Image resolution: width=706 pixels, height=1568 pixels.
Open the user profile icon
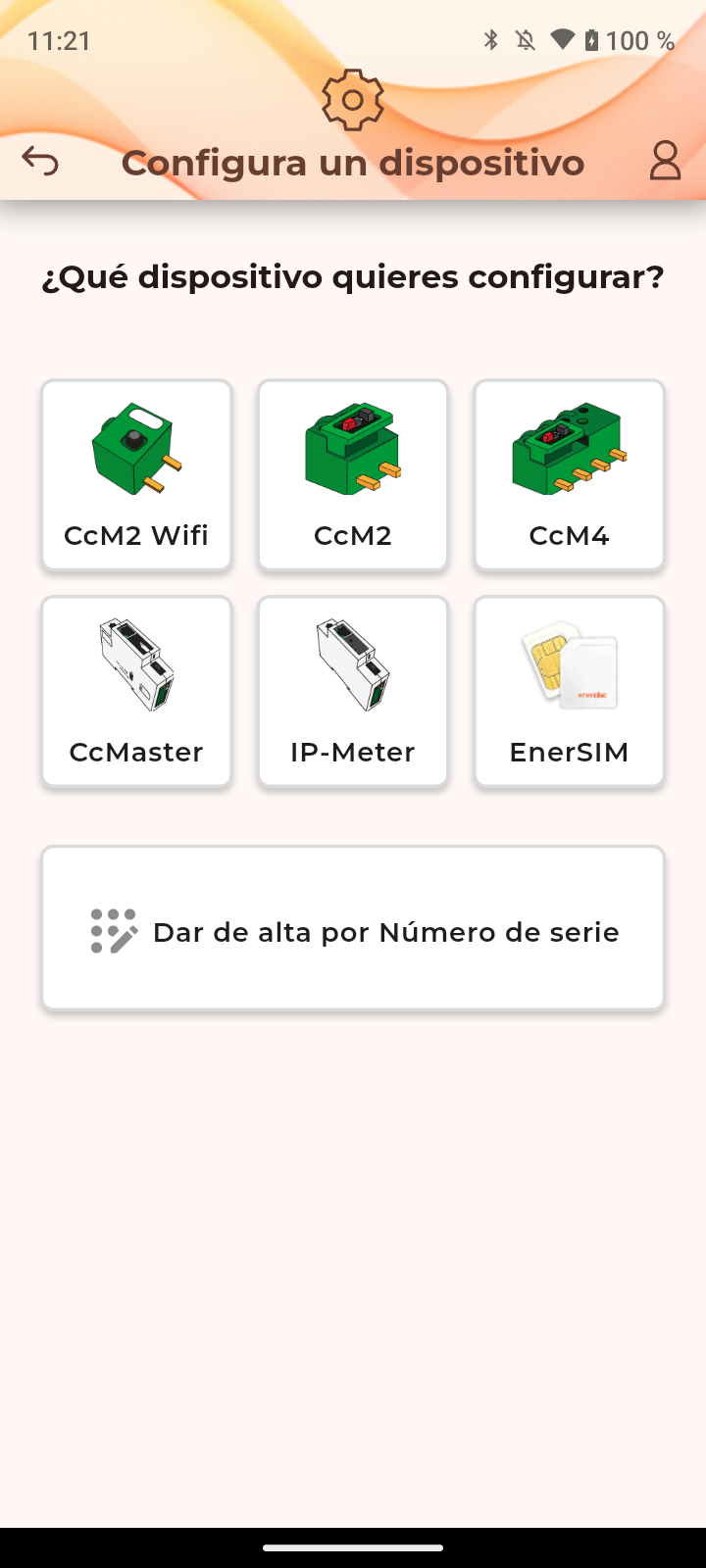665,161
